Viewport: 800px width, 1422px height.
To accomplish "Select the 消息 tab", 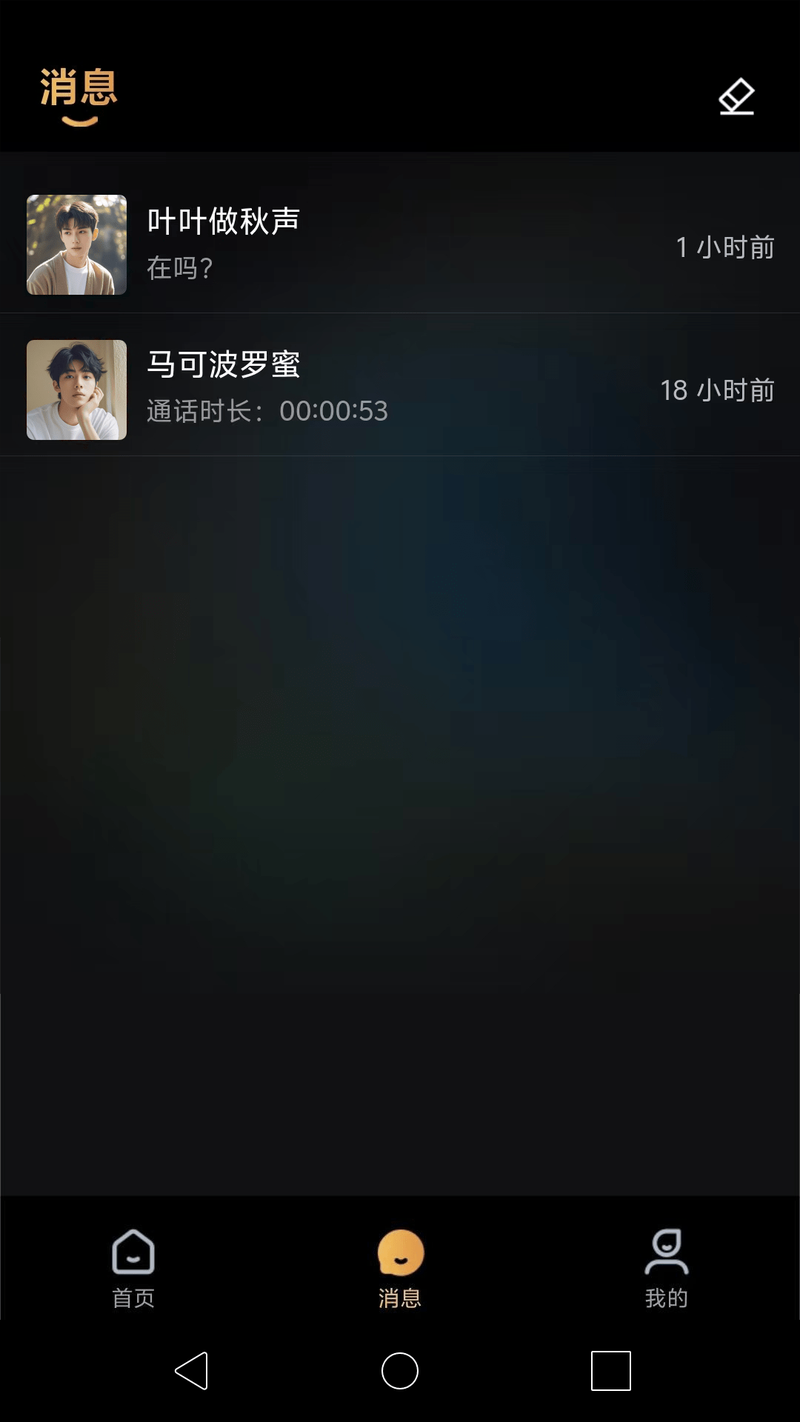I will (x=400, y=1267).
